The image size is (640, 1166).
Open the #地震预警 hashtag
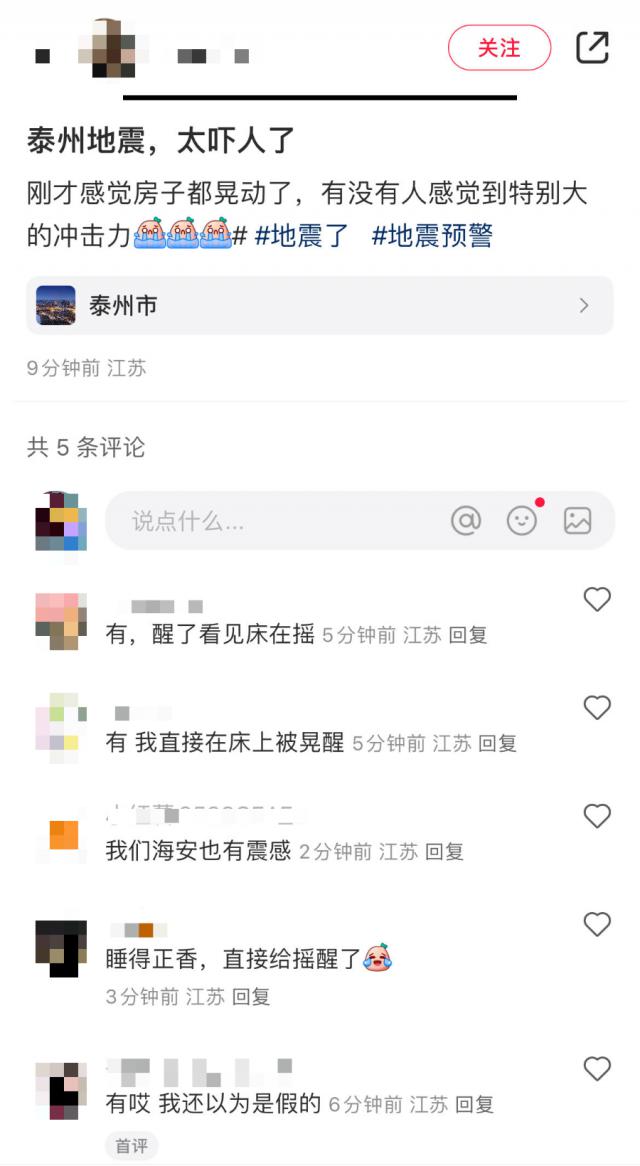432,236
